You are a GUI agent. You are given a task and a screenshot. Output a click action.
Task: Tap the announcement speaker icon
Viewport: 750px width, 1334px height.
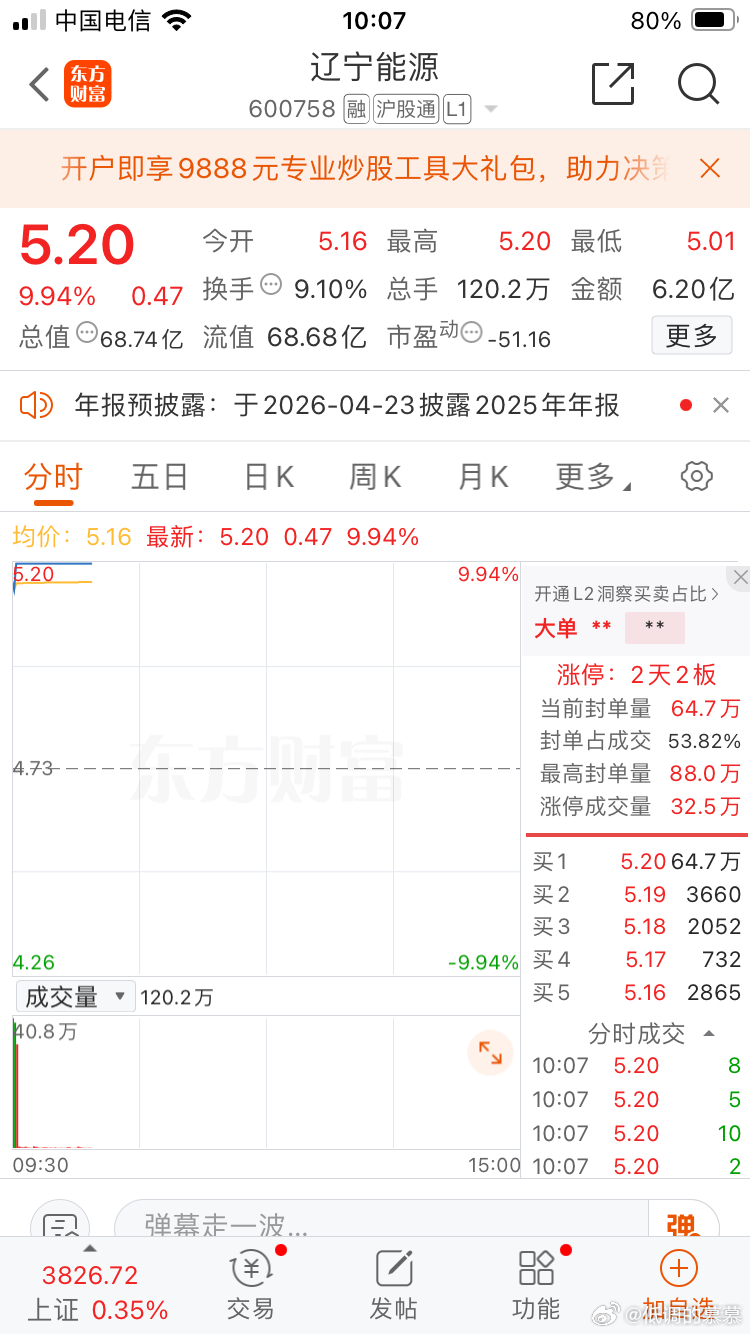pyautogui.click(x=37, y=405)
